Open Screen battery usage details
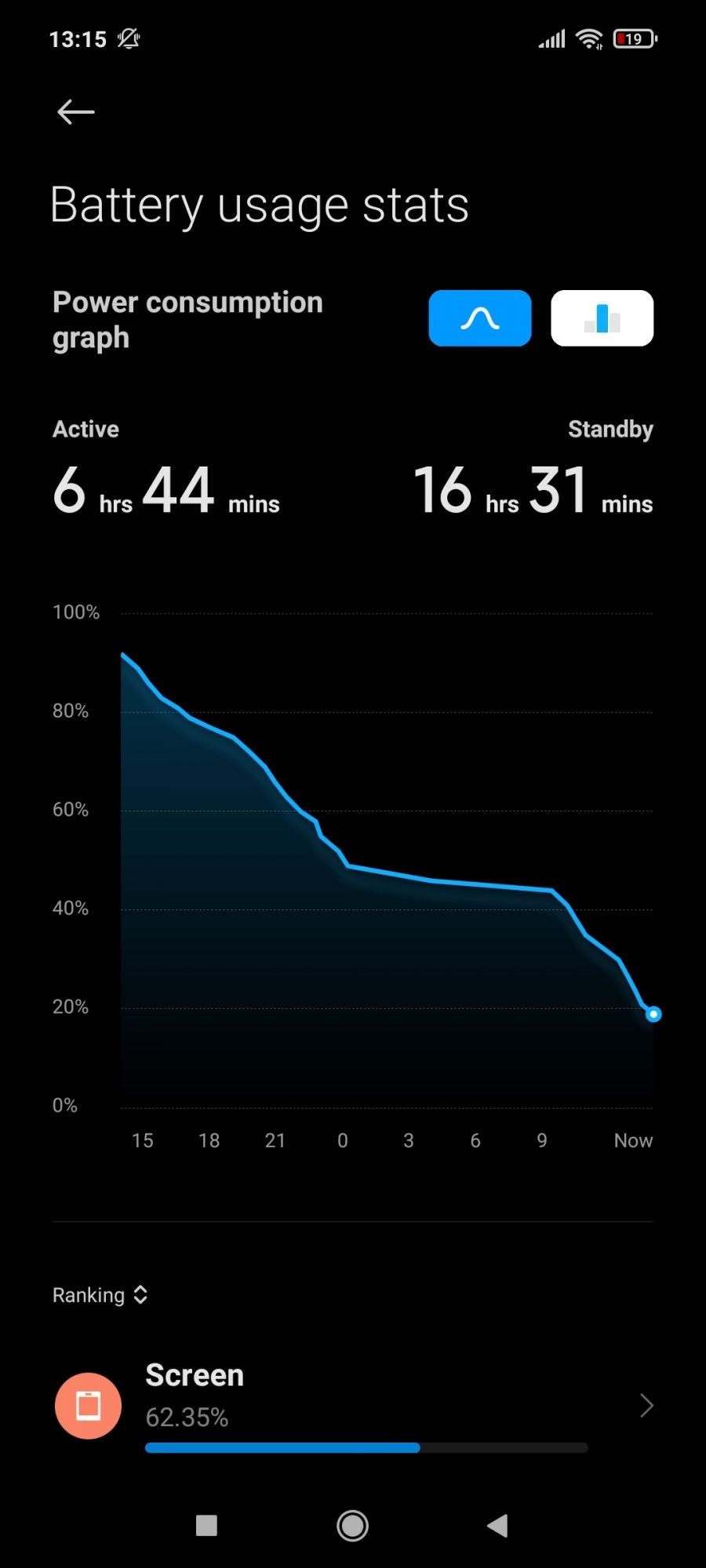The height and width of the screenshot is (1568, 706). tap(353, 1405)
